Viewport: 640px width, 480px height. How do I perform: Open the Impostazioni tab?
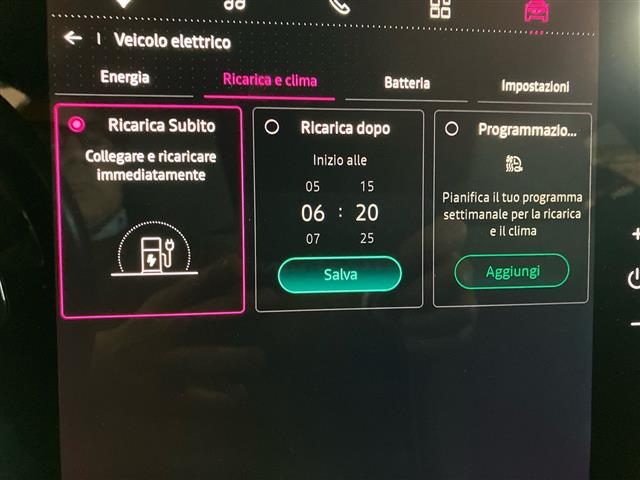(535, 86)
